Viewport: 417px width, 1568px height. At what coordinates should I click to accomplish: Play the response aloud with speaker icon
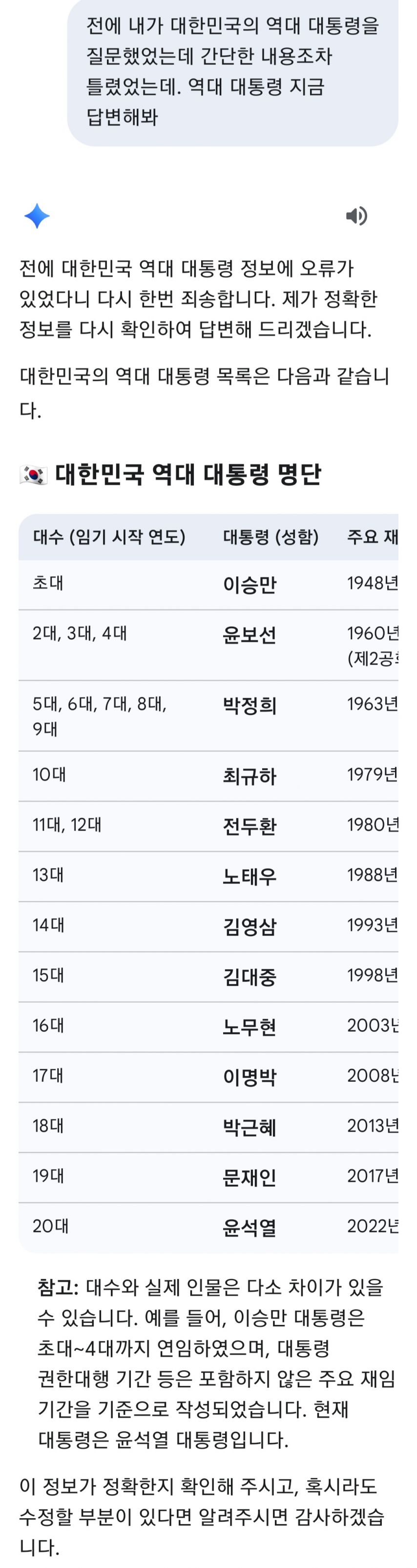click(x=356, y=215)
